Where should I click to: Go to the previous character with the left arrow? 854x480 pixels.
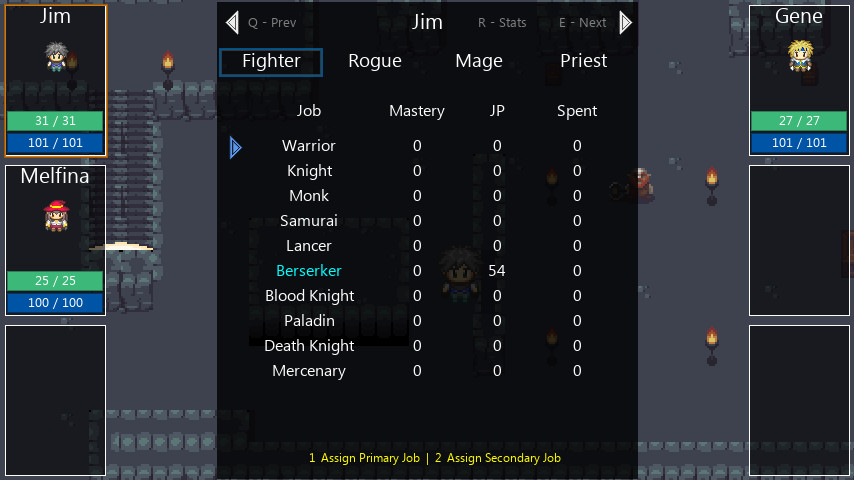coord(232,22)
